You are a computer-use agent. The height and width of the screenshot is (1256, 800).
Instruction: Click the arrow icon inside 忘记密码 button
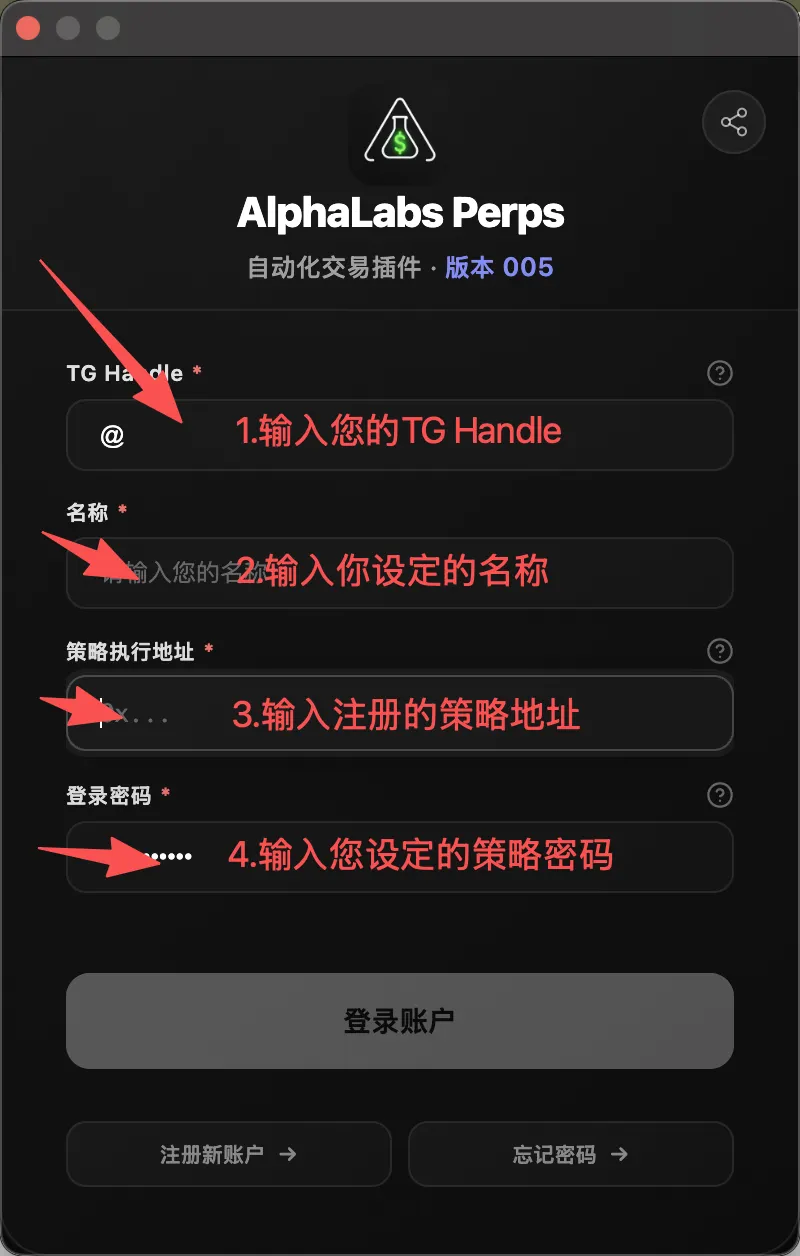[x=623, y=1154]
